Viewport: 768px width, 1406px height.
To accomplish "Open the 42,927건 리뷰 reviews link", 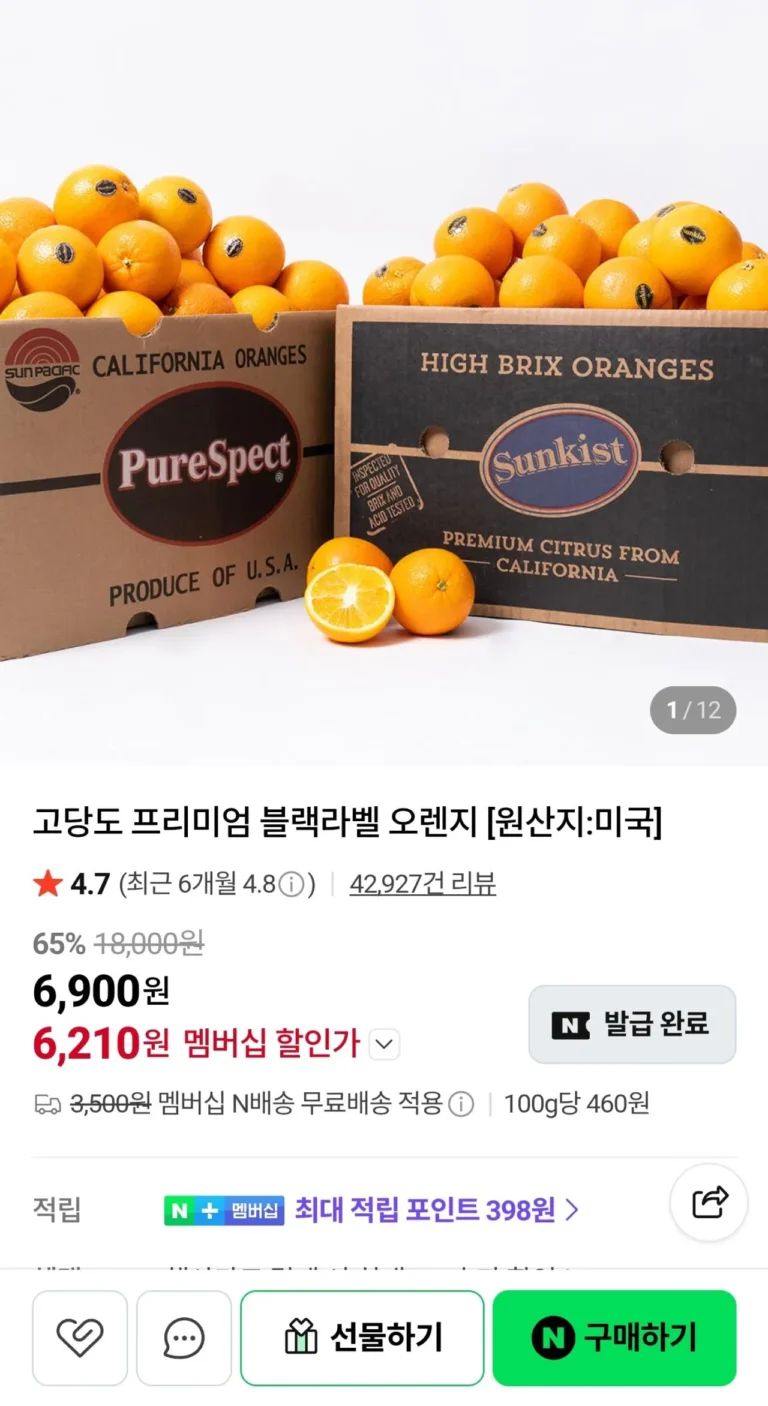I will (422, 884).
